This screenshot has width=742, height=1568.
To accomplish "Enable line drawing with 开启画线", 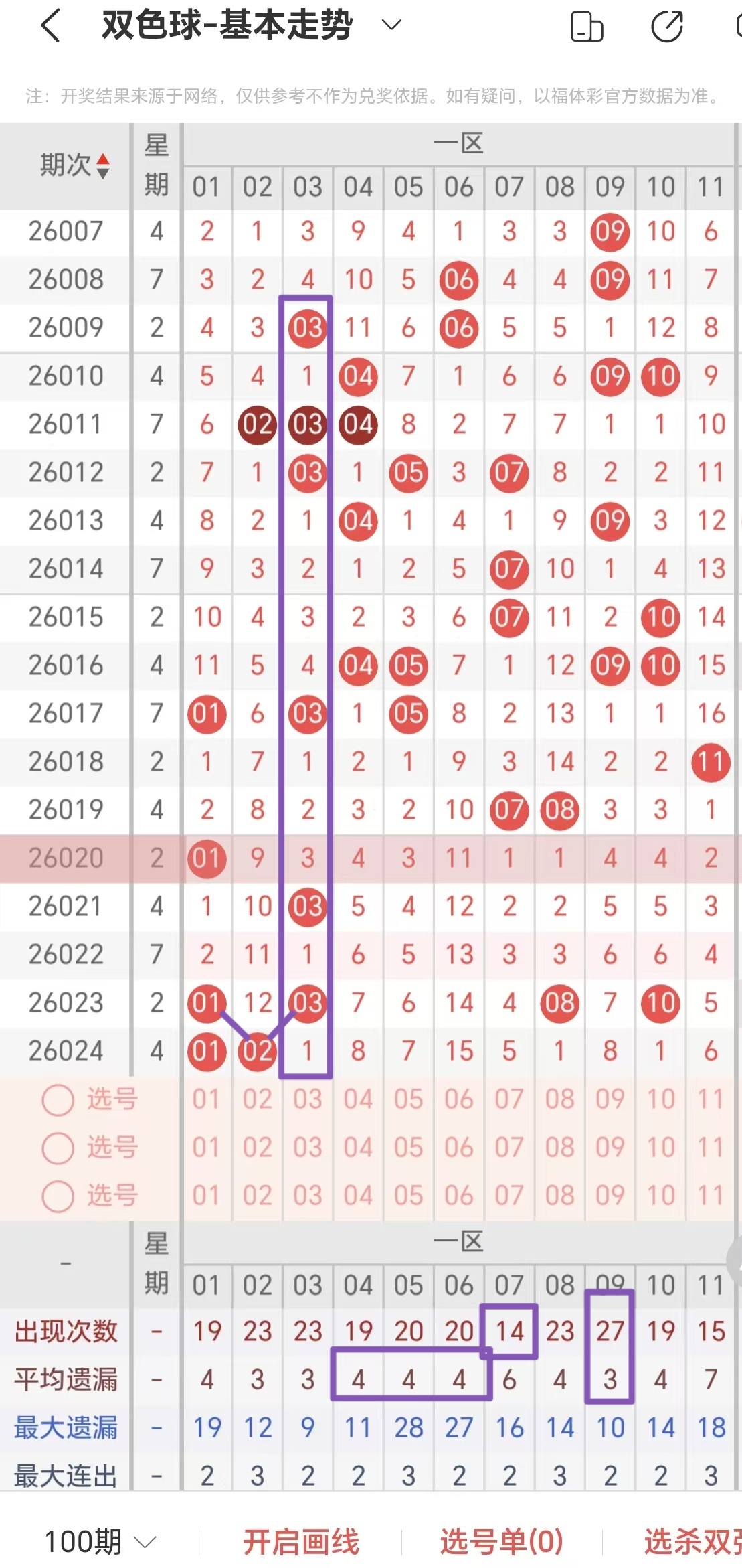I will [301, 1543].
